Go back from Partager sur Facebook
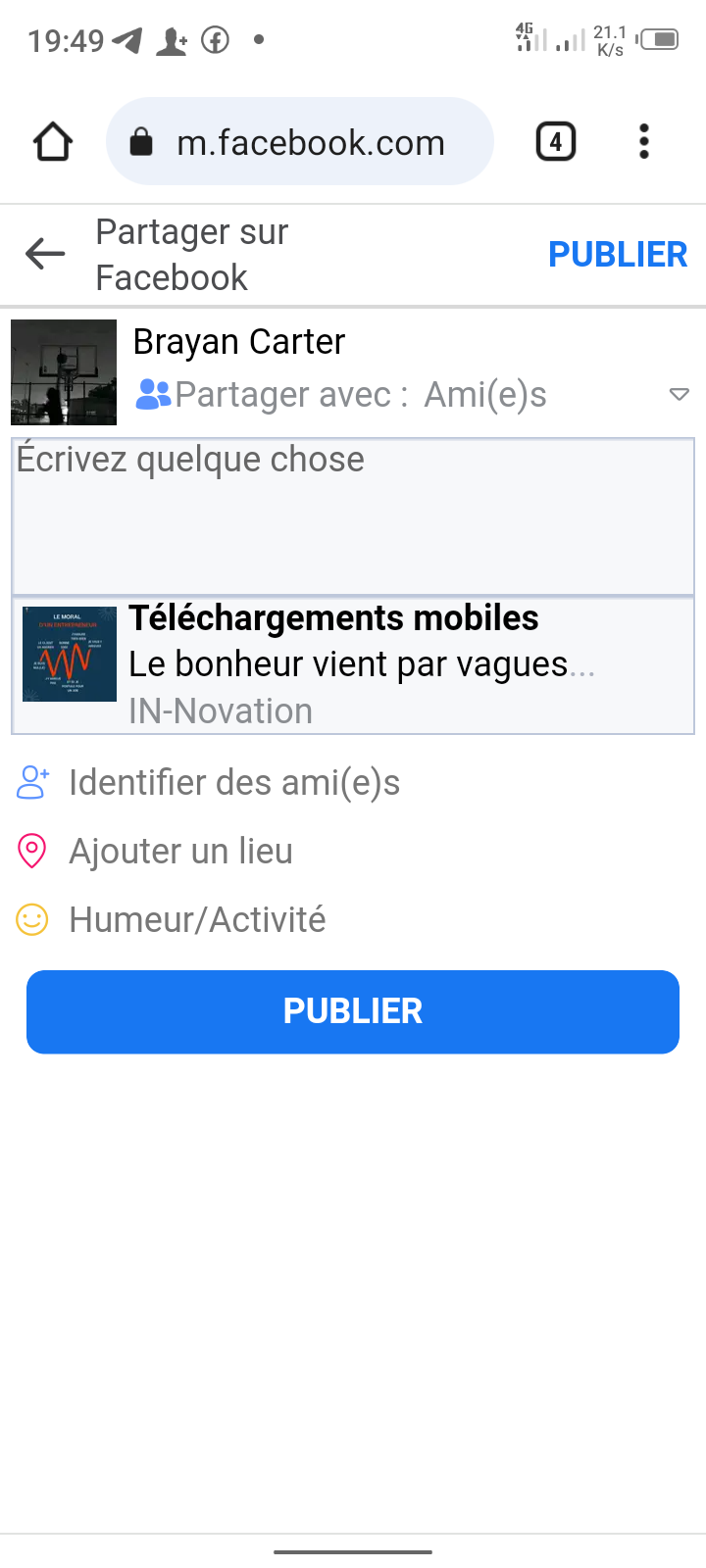 coord(45,255)
